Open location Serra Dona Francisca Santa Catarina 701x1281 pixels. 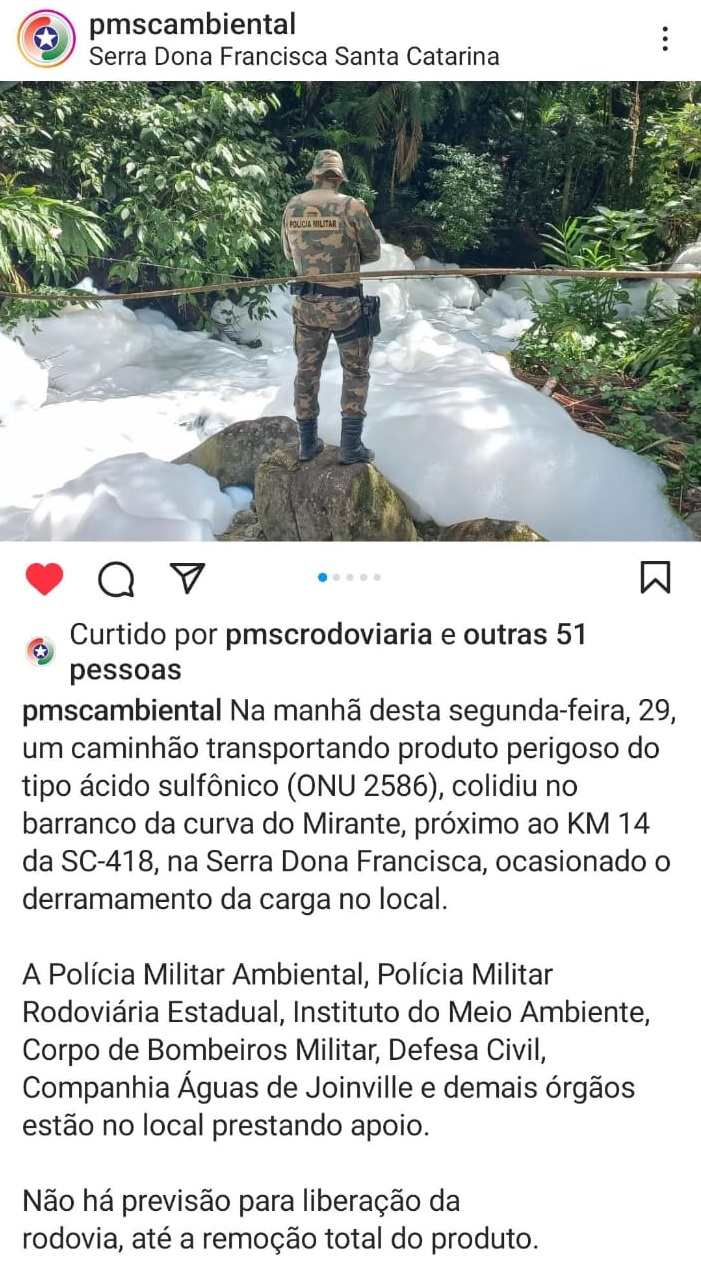(294, 56)
